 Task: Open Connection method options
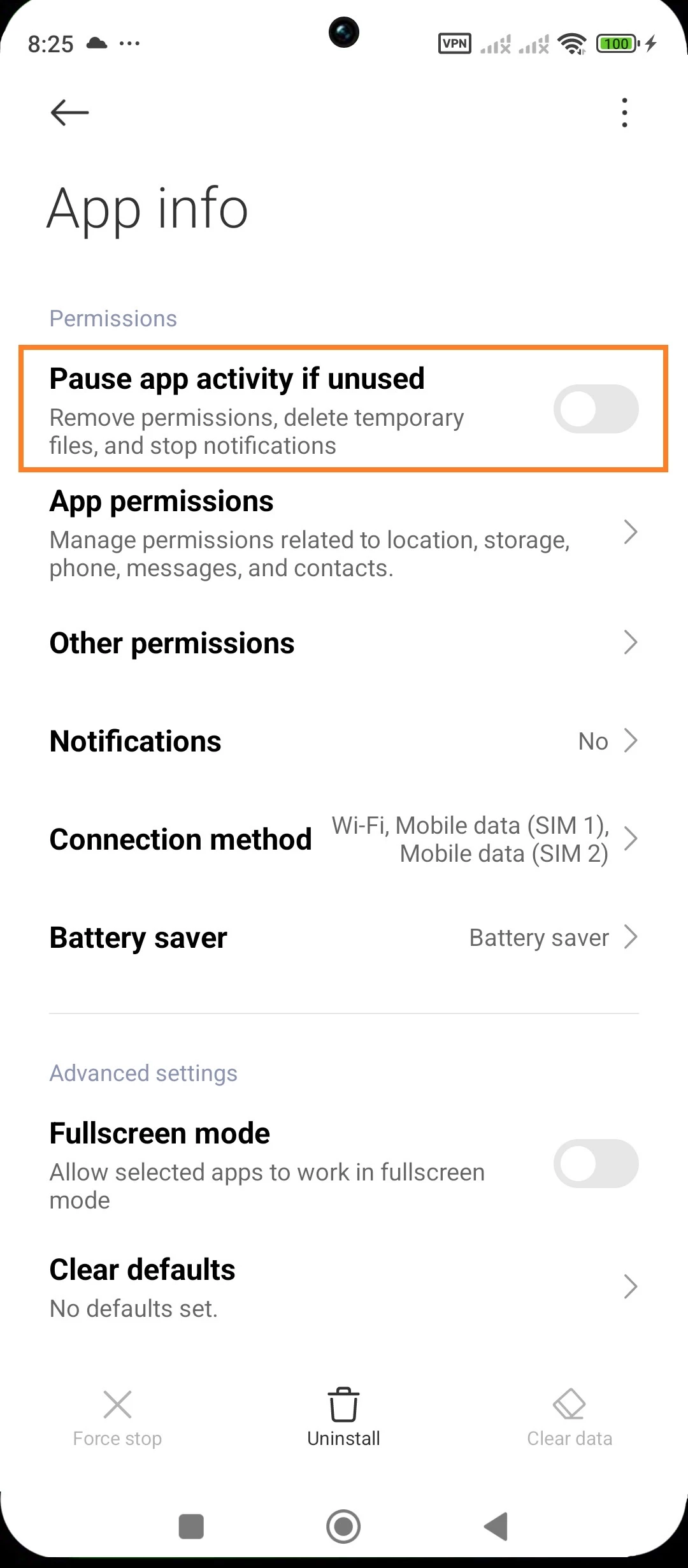tap(344, 839)
